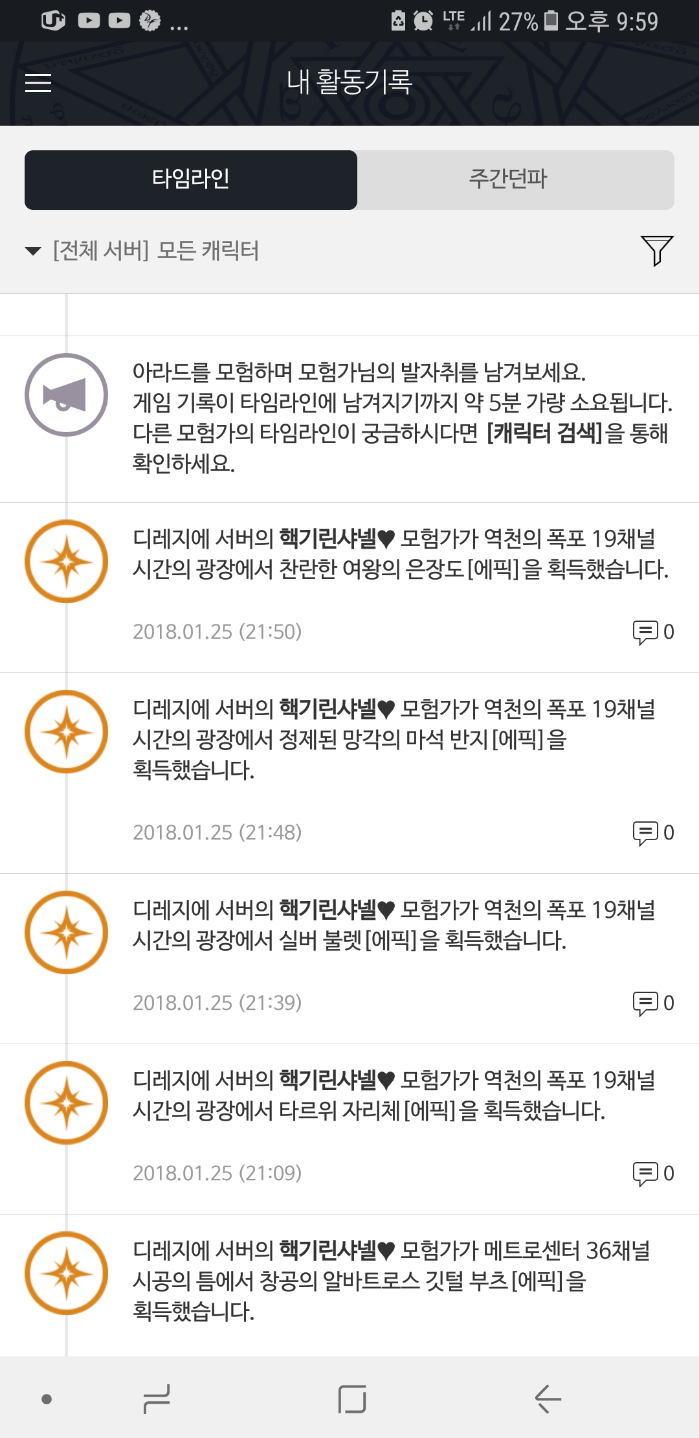View comments on the 21:39 entry
Image resolution: width=699 pixels, height=1438 pixels.
tap(653, 1003)
